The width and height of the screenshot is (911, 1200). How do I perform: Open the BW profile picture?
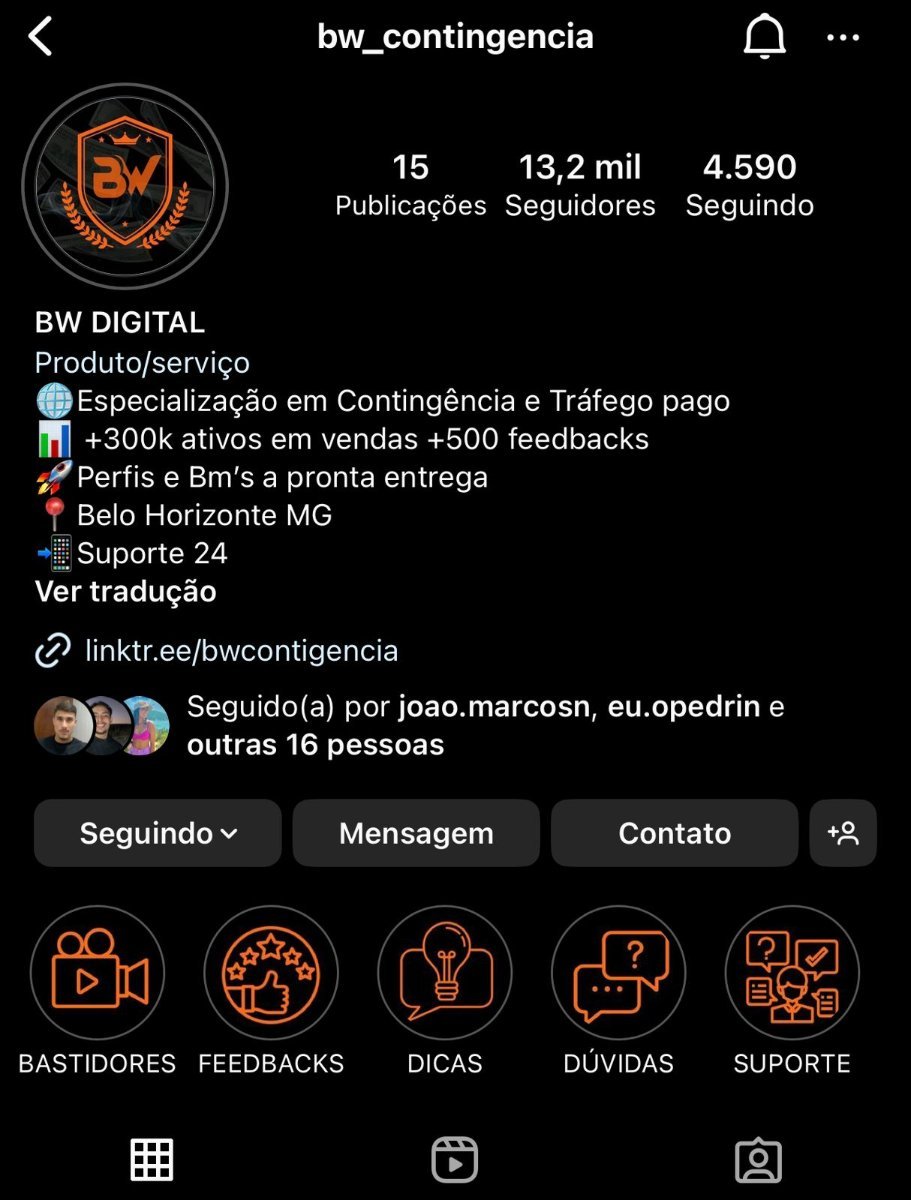coord(125,186)
